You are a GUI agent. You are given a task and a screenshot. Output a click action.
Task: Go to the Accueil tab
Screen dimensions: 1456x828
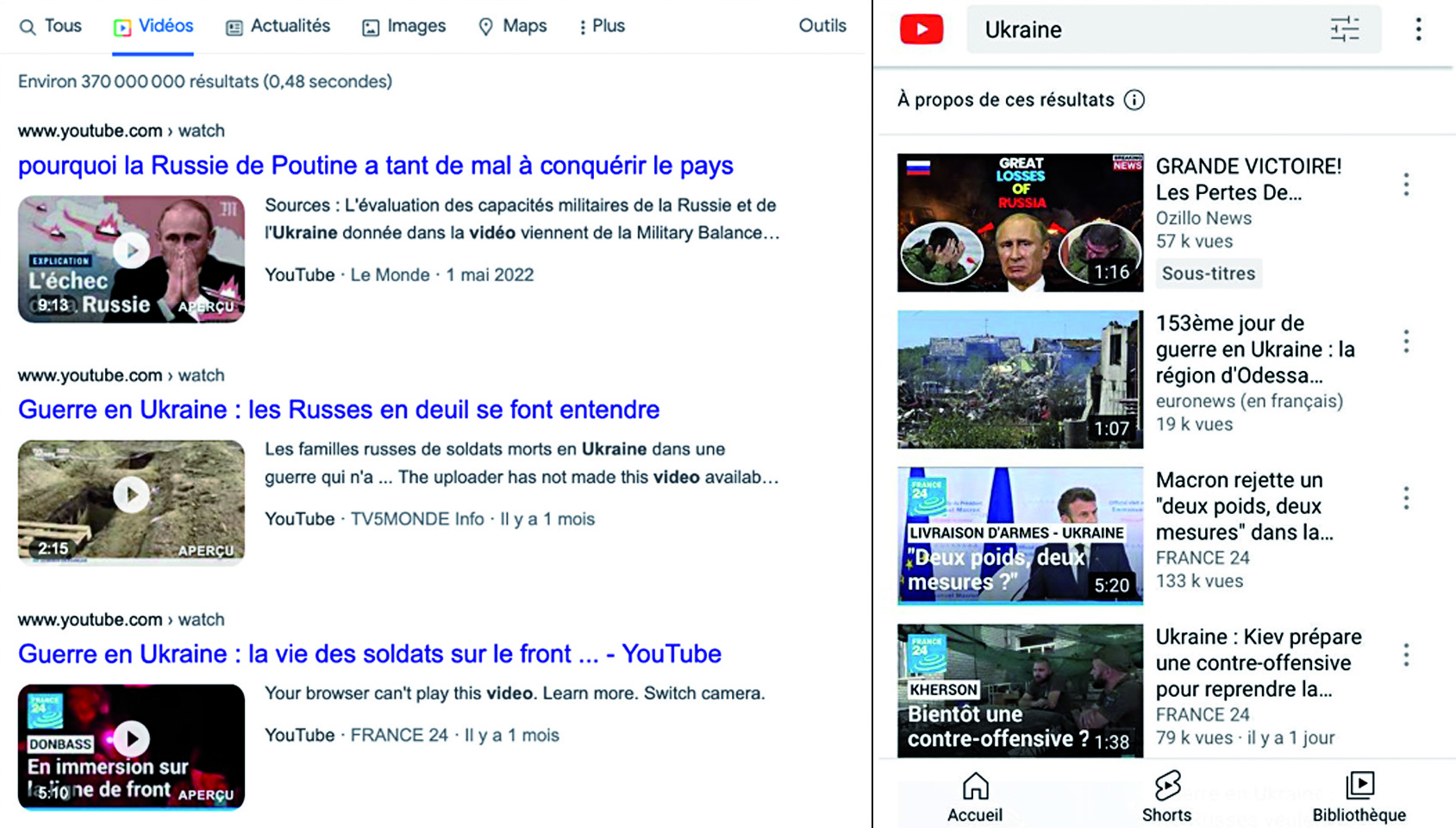pyautogui.click(x=975, y=797)
